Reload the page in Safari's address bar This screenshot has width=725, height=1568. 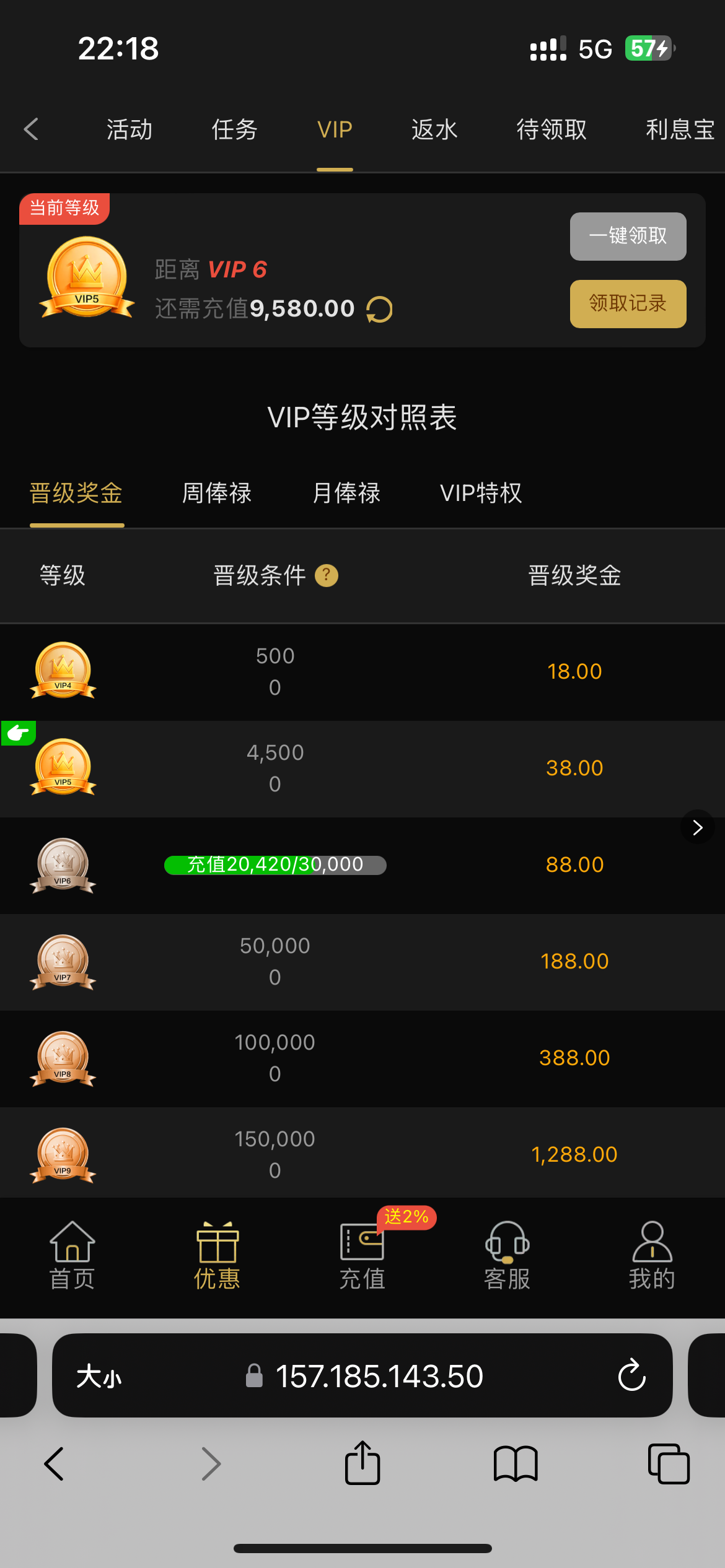click(631, 1375)
